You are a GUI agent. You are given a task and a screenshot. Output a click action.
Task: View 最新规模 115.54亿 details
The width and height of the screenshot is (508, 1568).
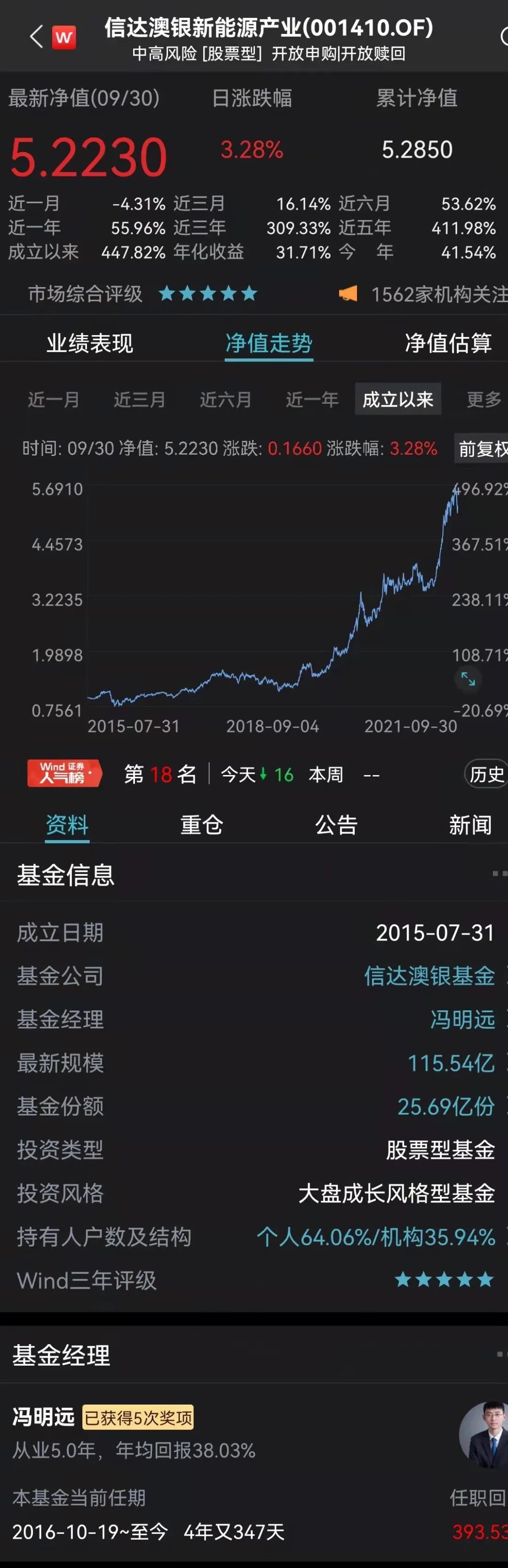pyautogui.click(x=451, y=1064)
